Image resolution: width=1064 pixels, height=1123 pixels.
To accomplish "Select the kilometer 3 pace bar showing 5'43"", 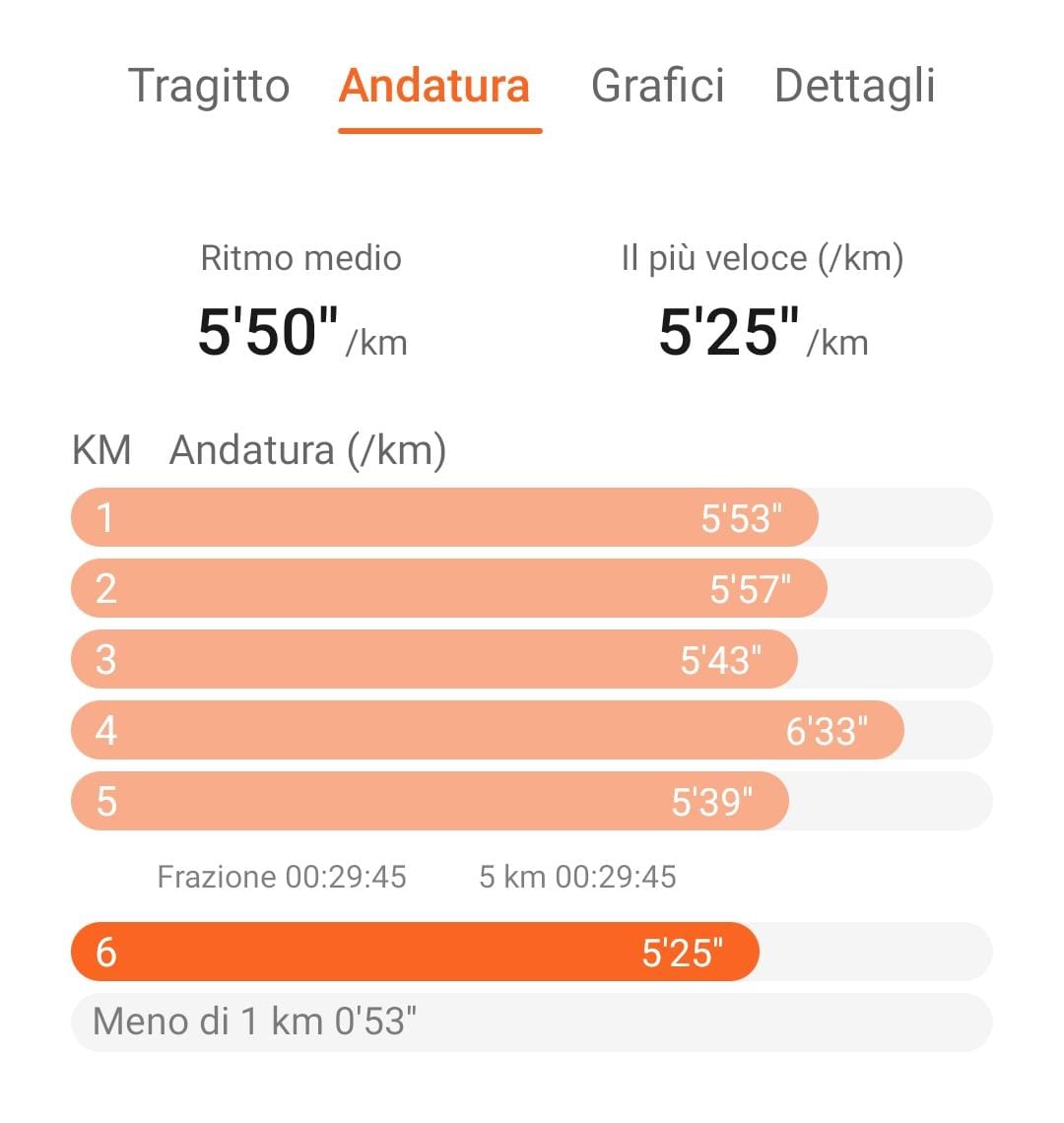I will coord(433,659).
